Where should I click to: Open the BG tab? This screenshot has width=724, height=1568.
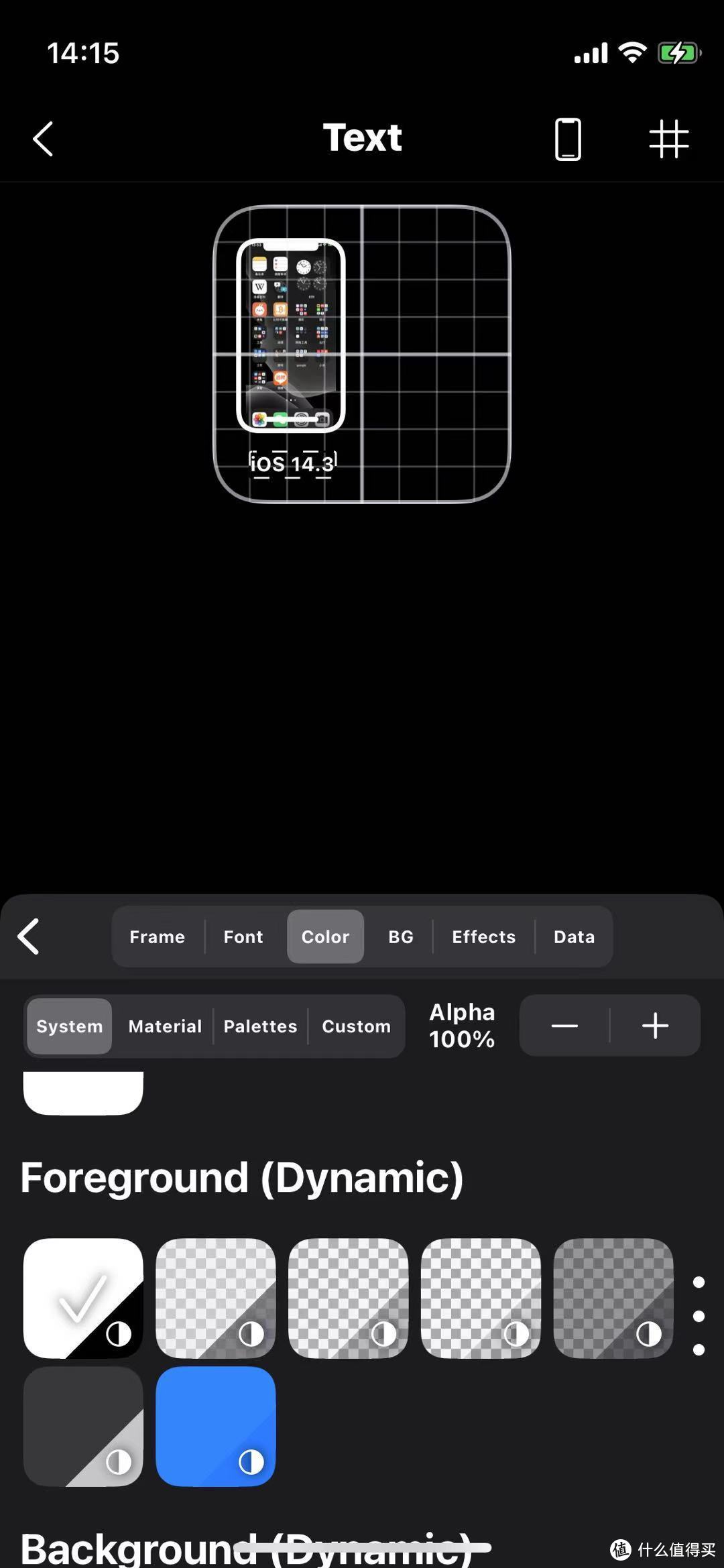click(400, 937)
